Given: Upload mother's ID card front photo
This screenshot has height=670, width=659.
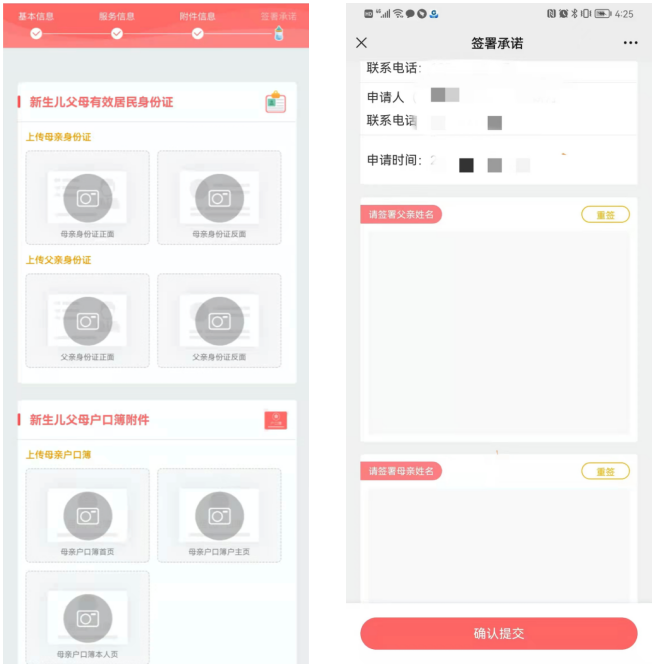Looking at the screenshot, I should coord(88,197).
